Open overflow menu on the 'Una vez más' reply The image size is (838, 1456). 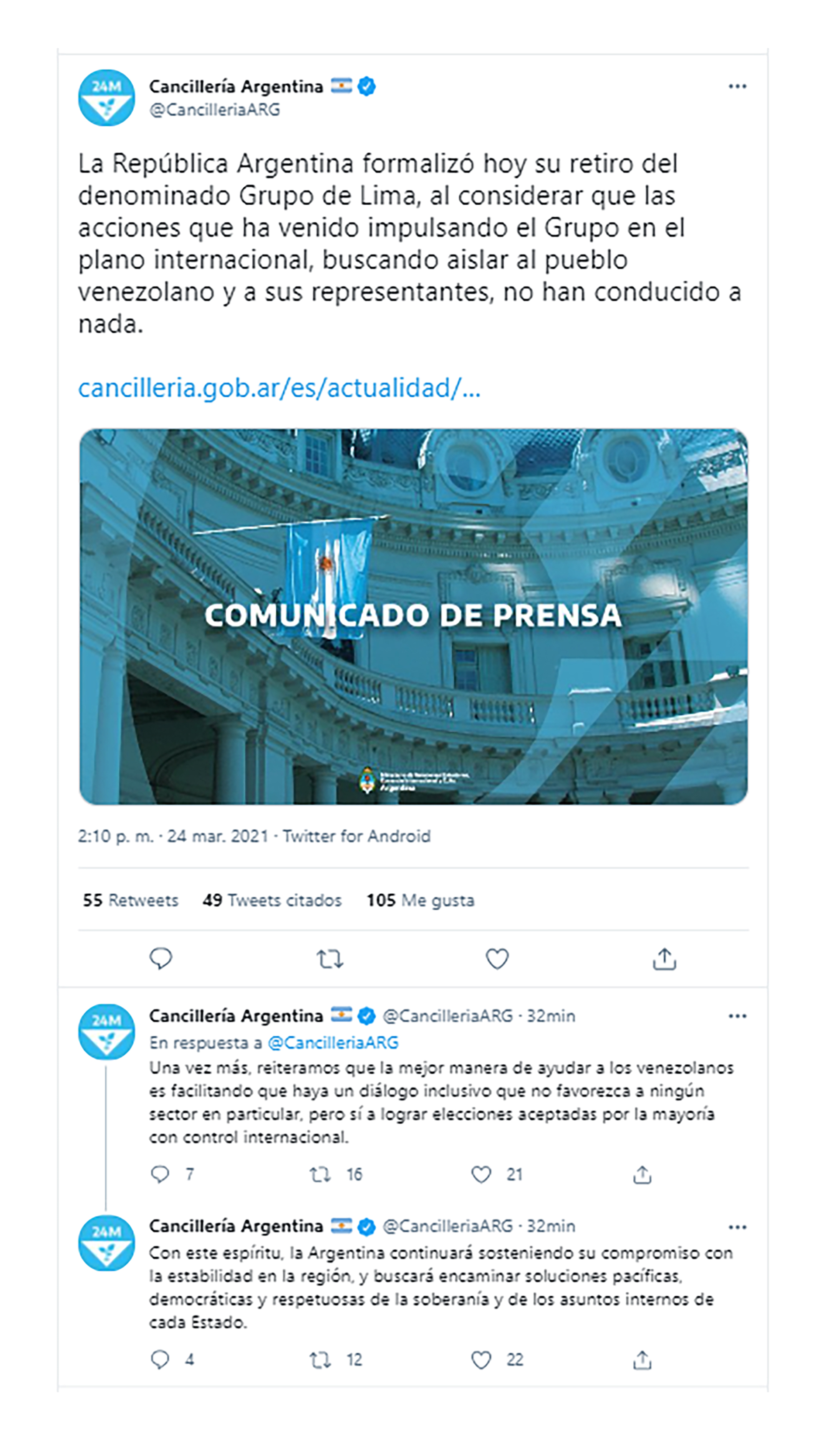coord(737,1016)
